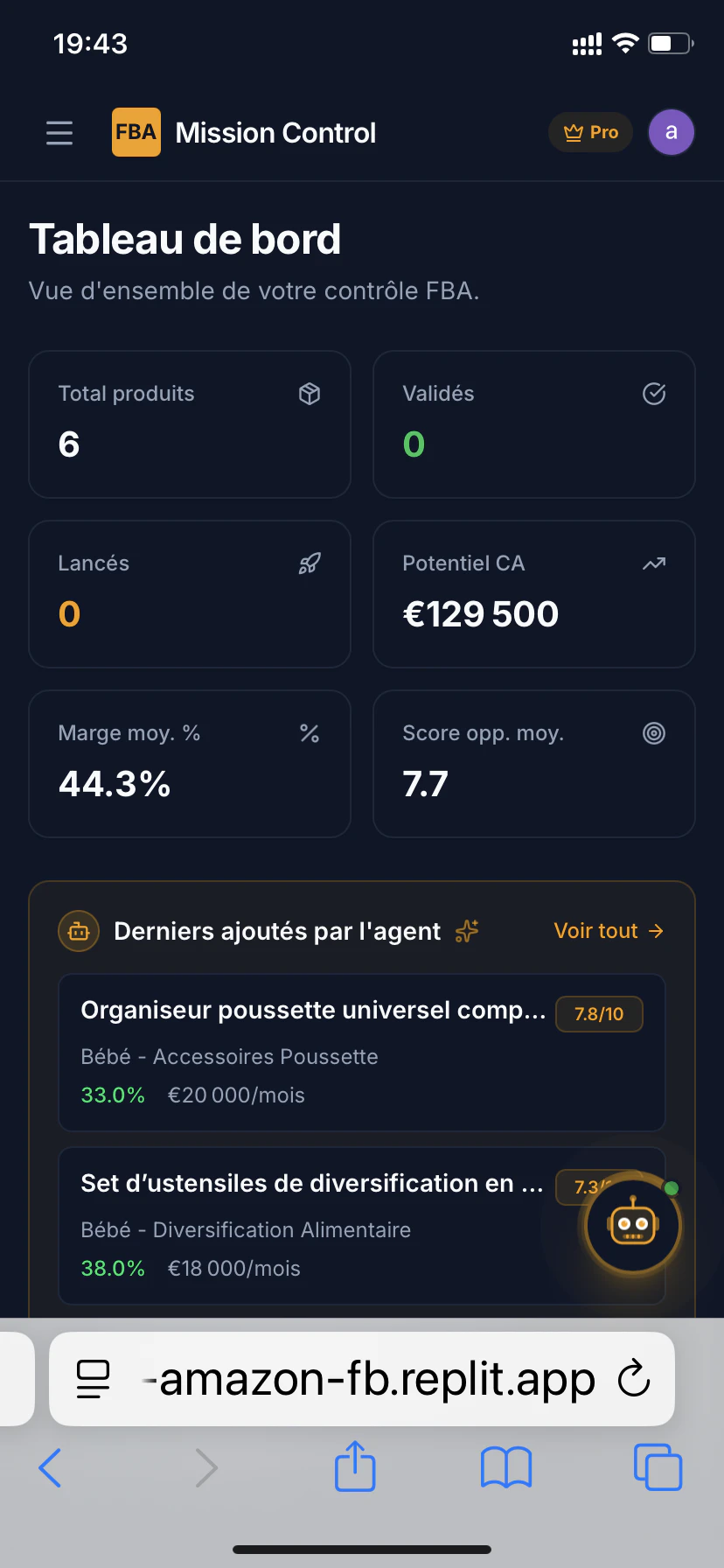Click the rocket icon on Lancés card
The height and width of the screenshot is (1568, 724).
click(x=309, y=563)
